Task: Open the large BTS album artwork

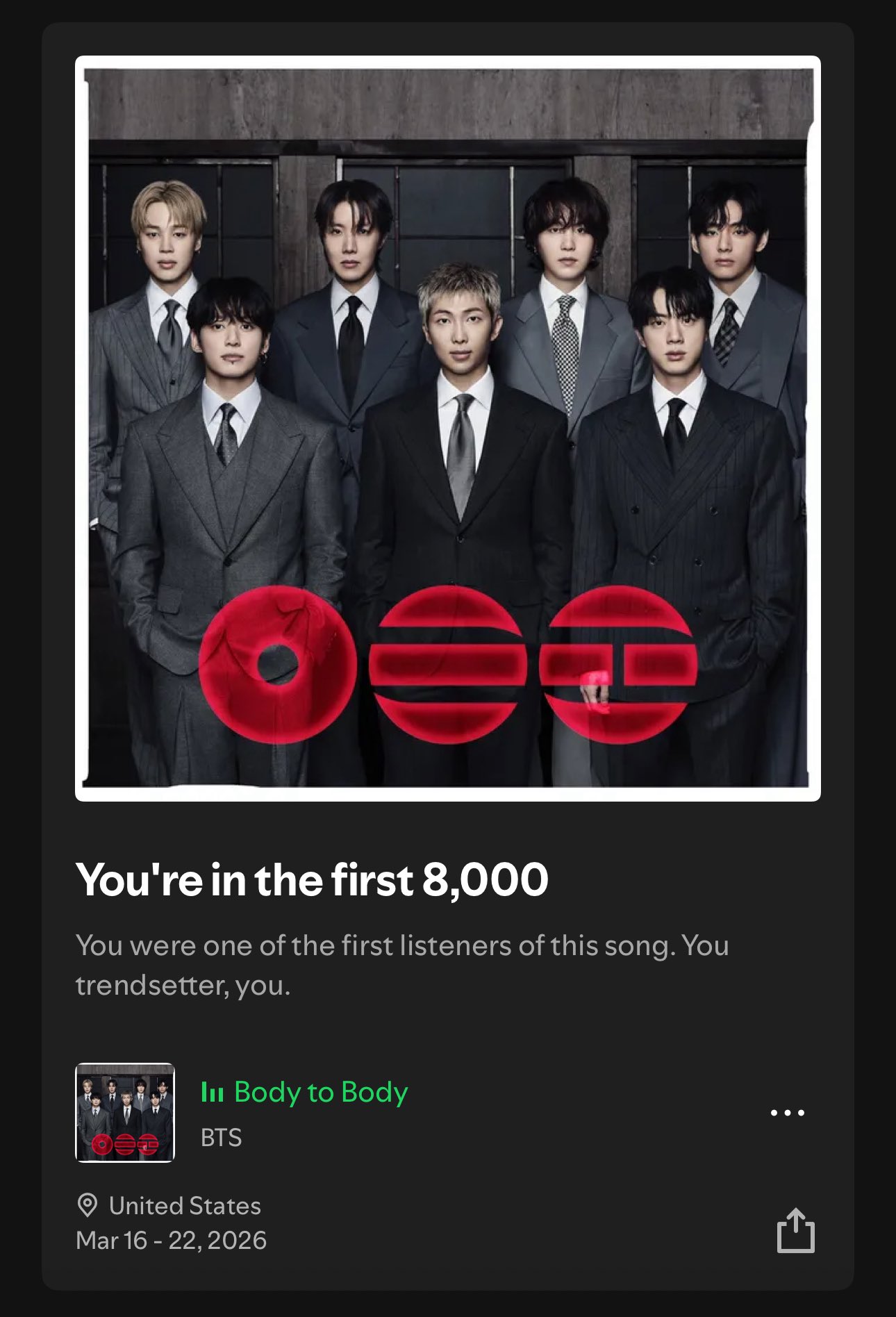Action: [448, 428]
